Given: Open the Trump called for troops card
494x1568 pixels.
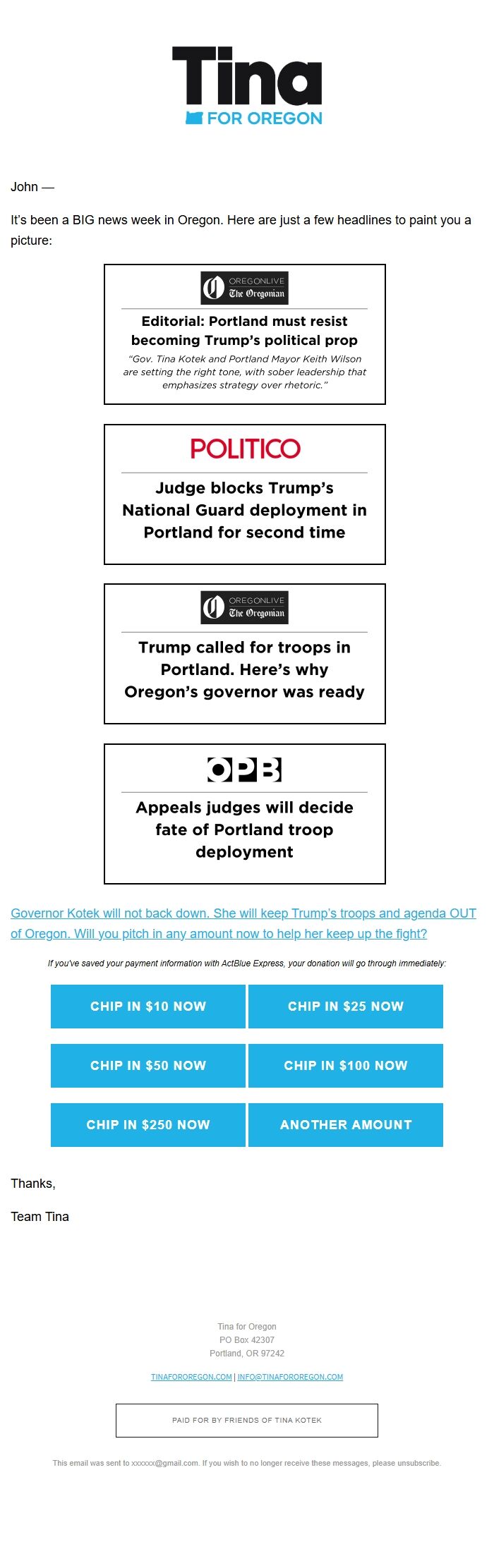Looking at the screenshot, I should point(245,654).
